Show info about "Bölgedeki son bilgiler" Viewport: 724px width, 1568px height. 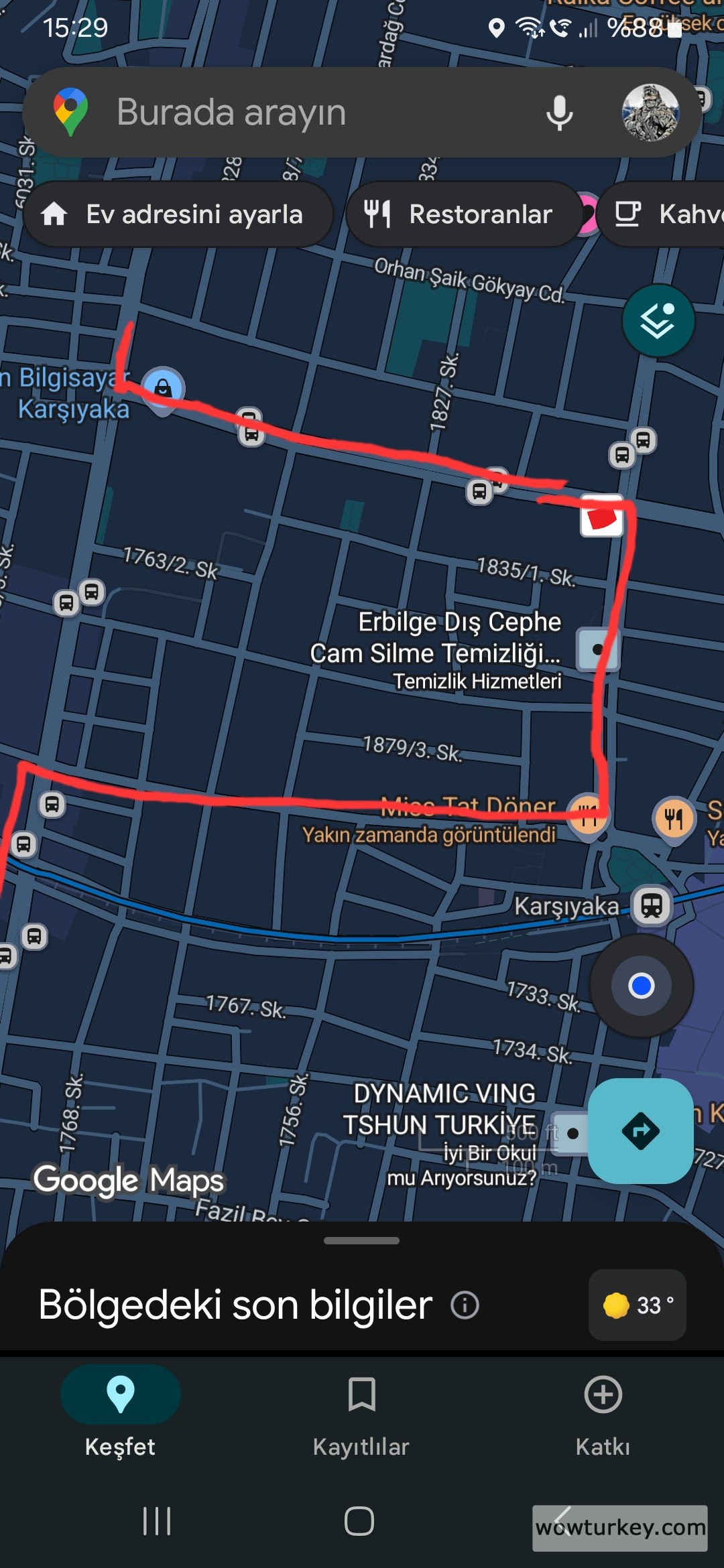(x=465, y=1305)
